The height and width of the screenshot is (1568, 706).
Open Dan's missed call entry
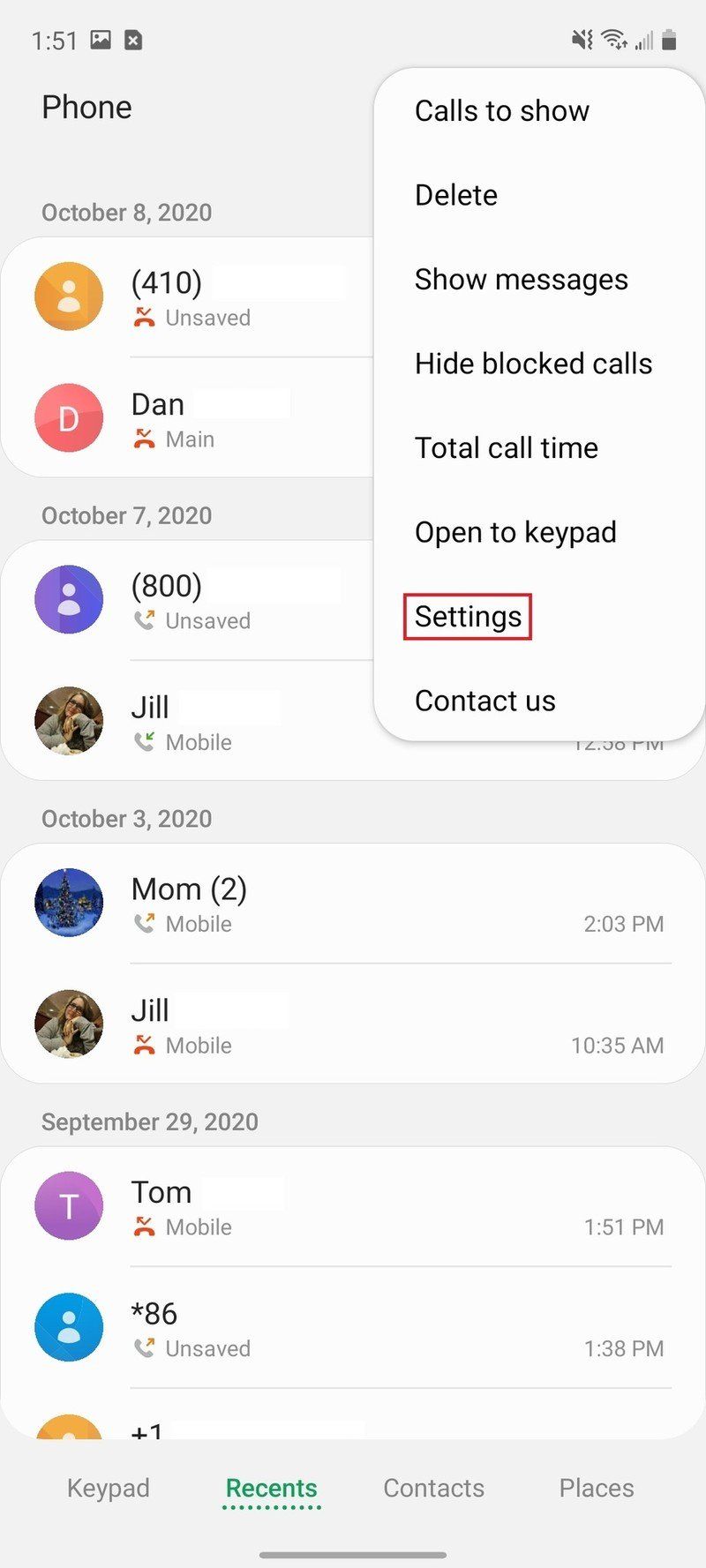[187, 418]
